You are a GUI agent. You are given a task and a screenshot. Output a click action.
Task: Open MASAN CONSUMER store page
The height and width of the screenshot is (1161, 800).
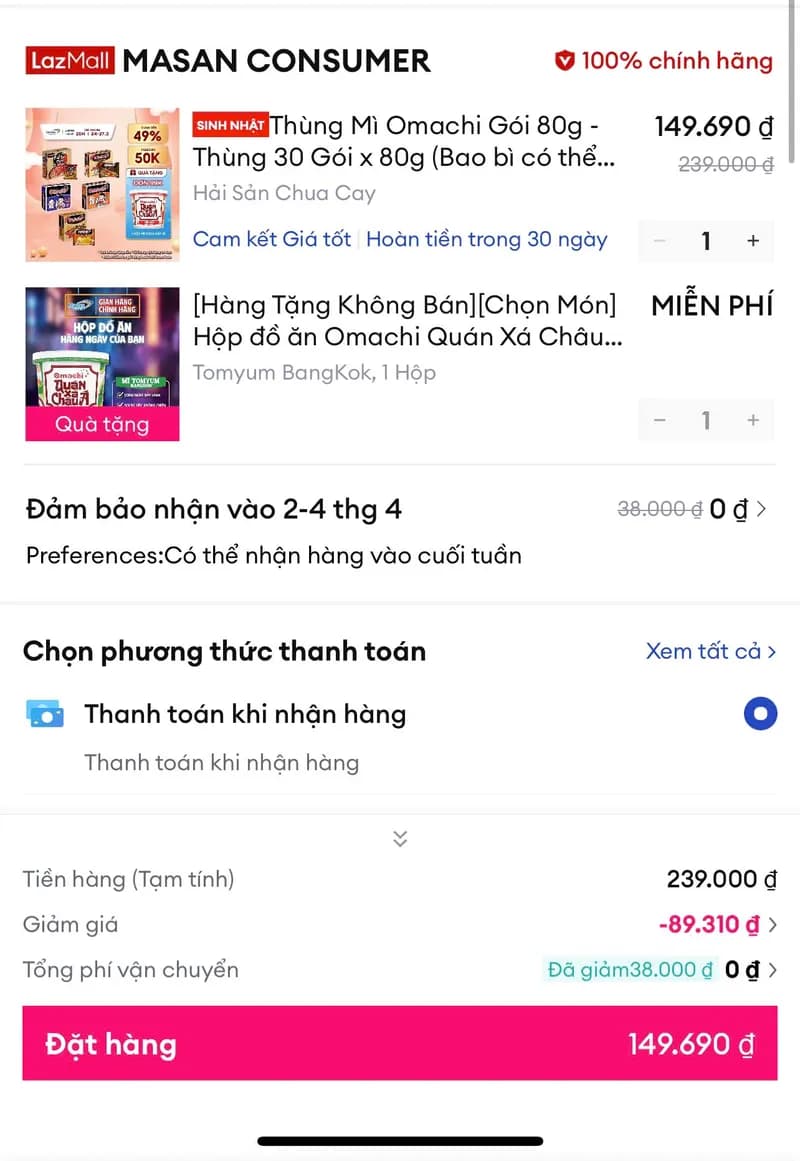276,60
